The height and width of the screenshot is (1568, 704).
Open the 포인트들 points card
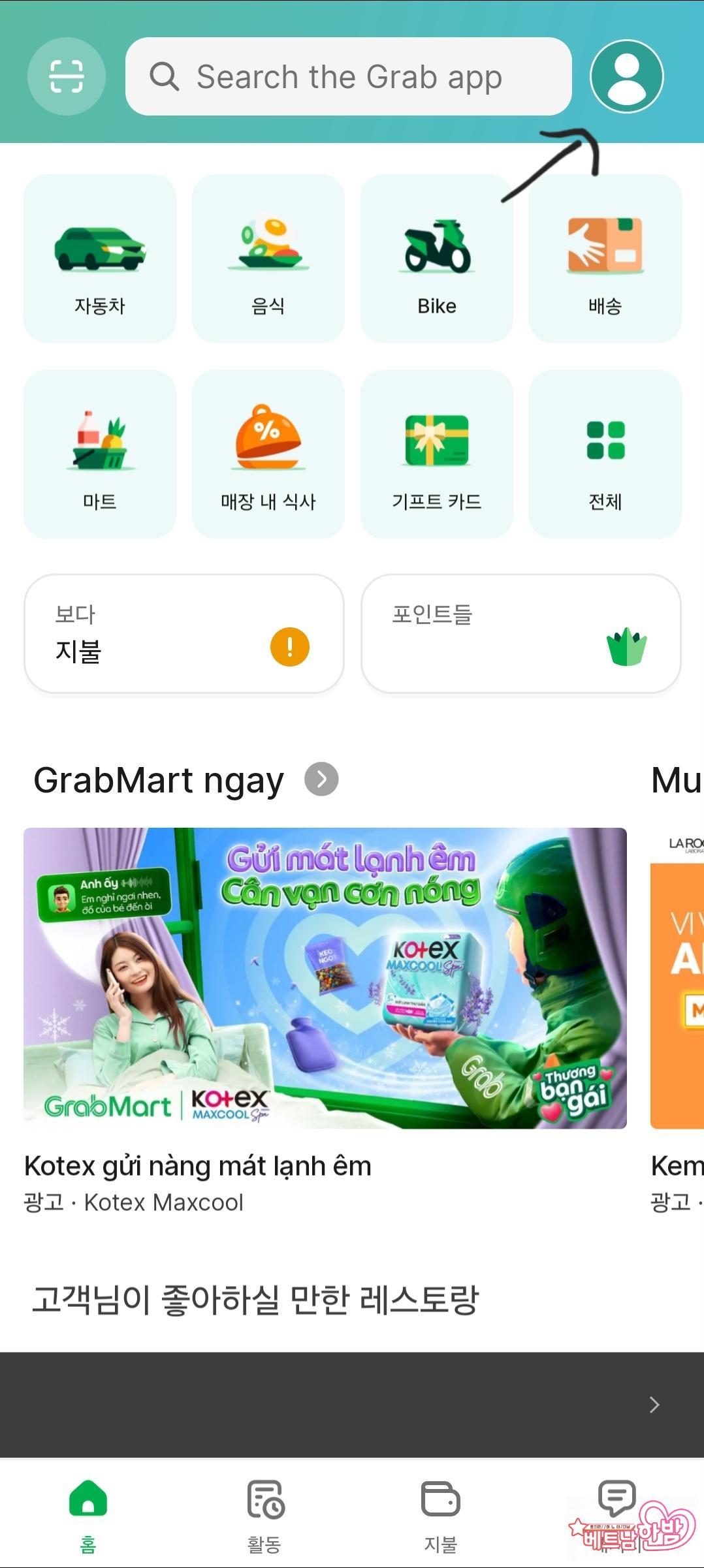(x=520, y=633)
